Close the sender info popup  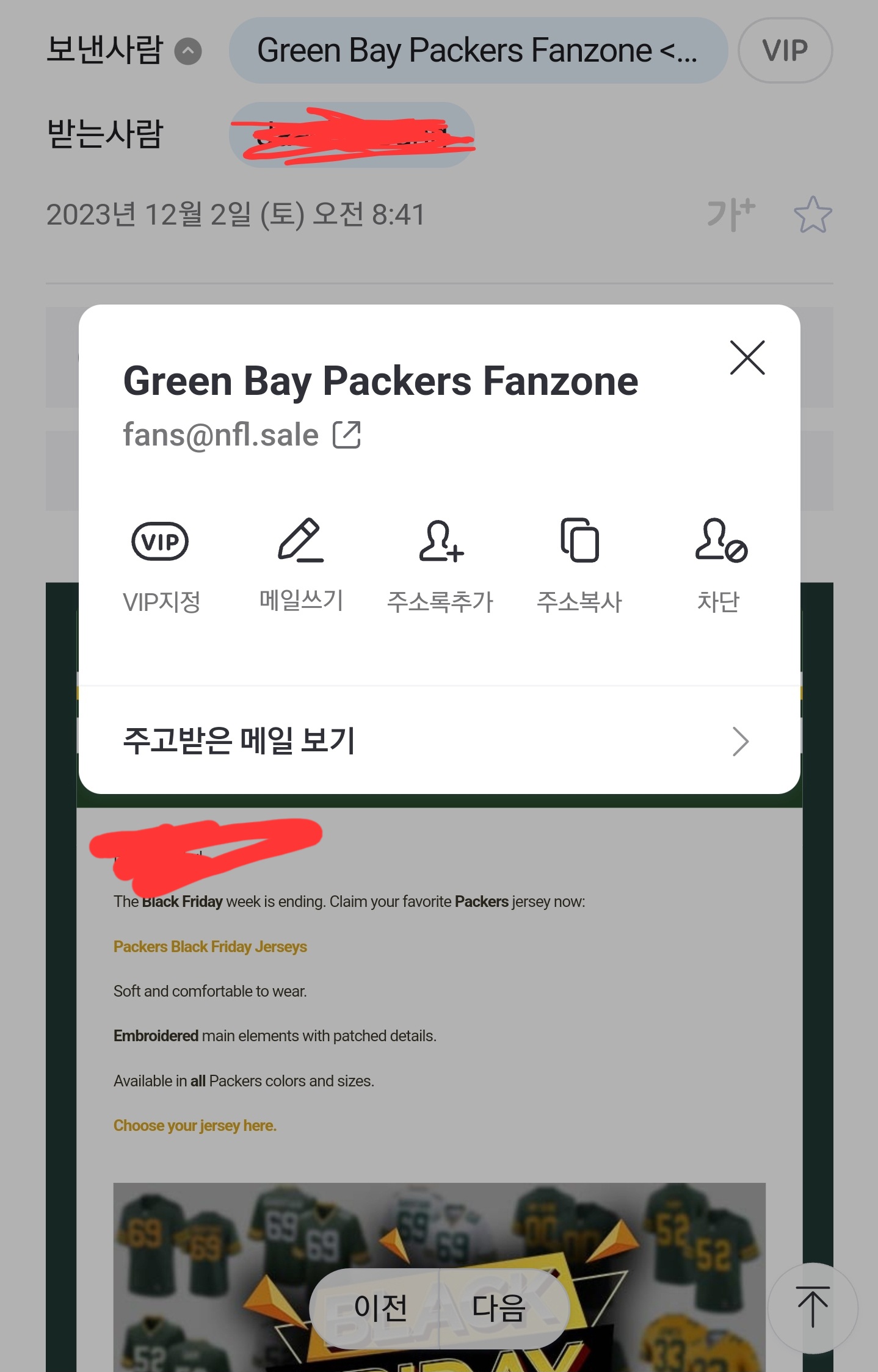[747, 358]
